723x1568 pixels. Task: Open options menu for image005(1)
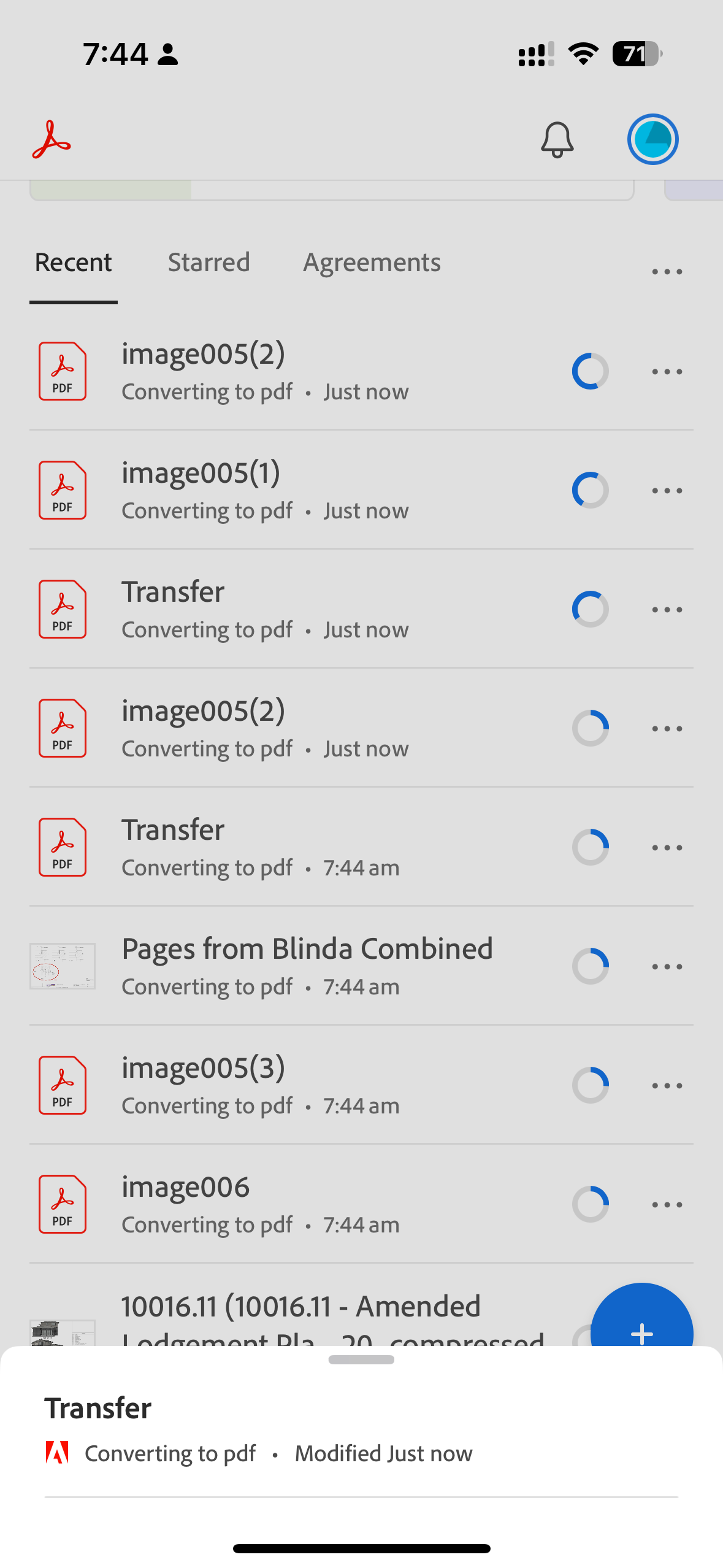pyautogui.click(x=667, y=490)
